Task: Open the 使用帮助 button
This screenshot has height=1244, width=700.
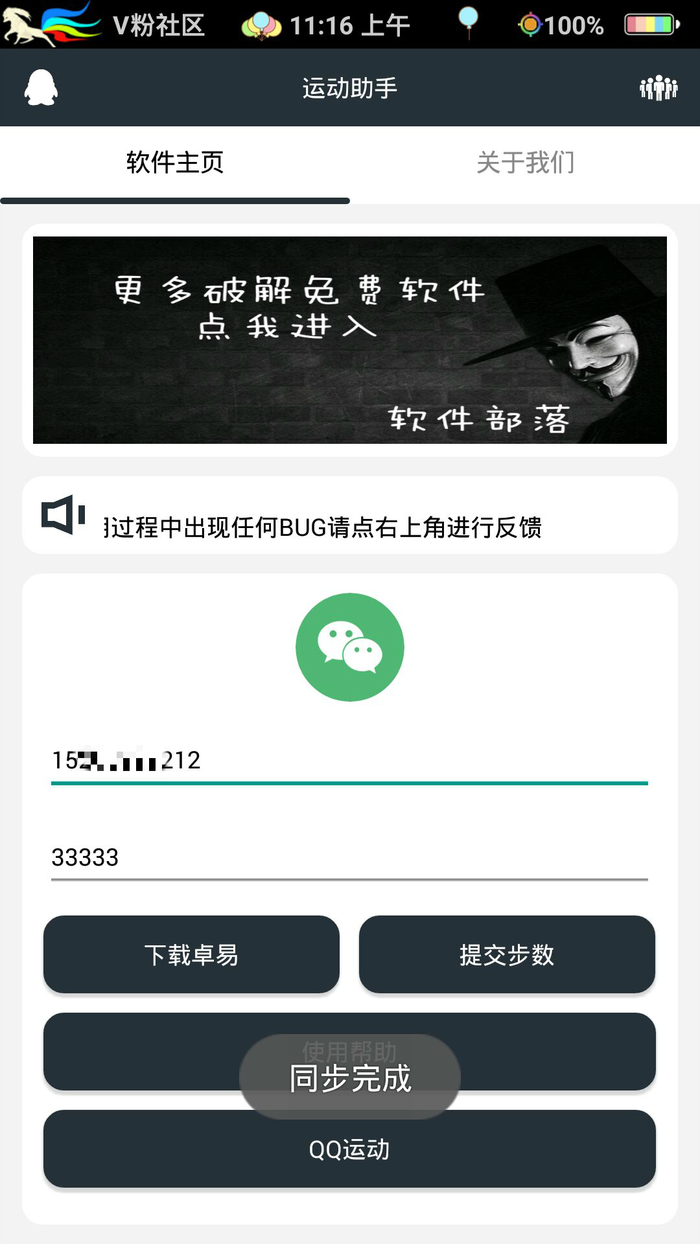Action: click(x=349, y=1052)
